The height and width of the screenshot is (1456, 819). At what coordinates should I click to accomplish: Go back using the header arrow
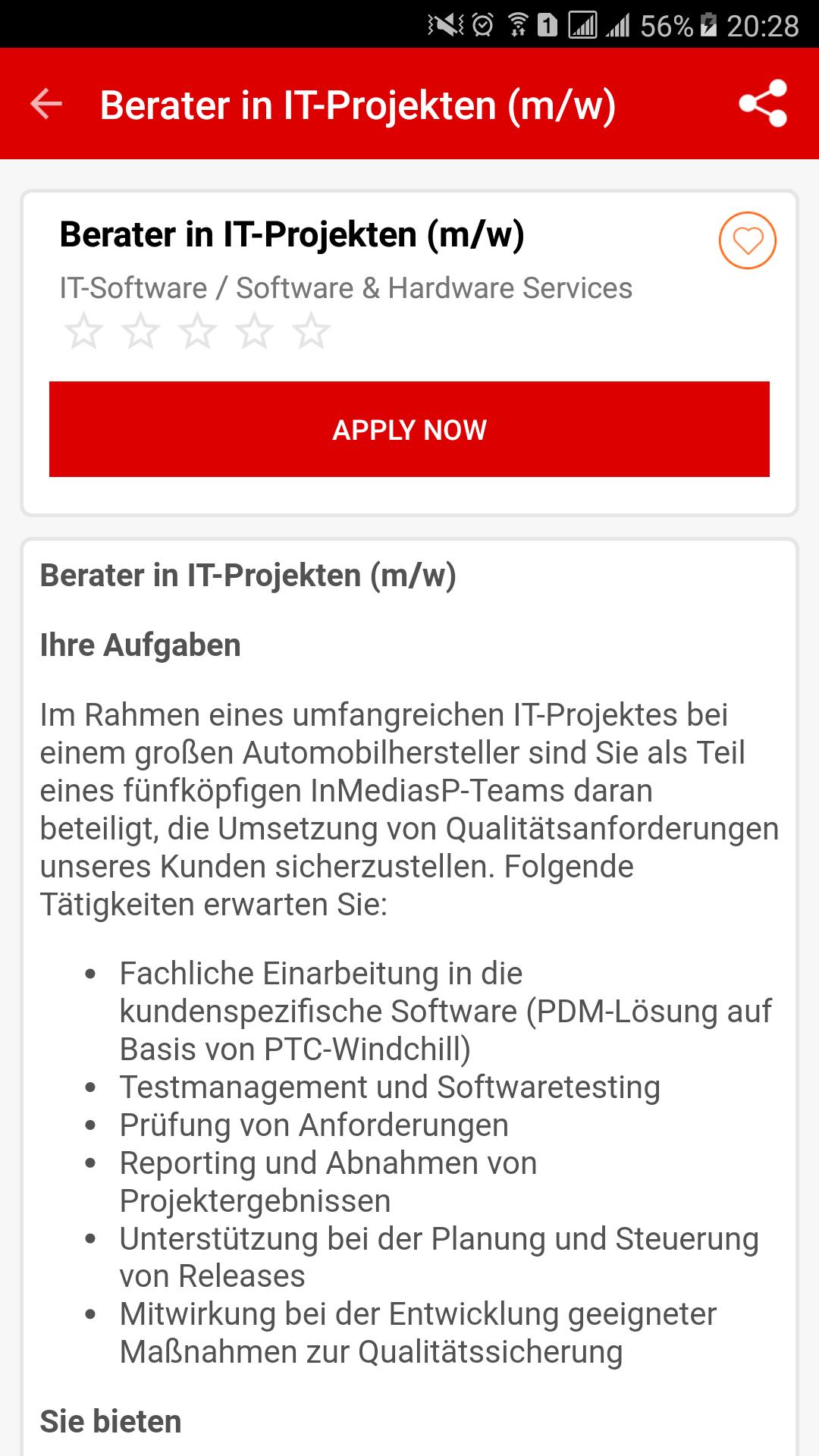[45, 104]
